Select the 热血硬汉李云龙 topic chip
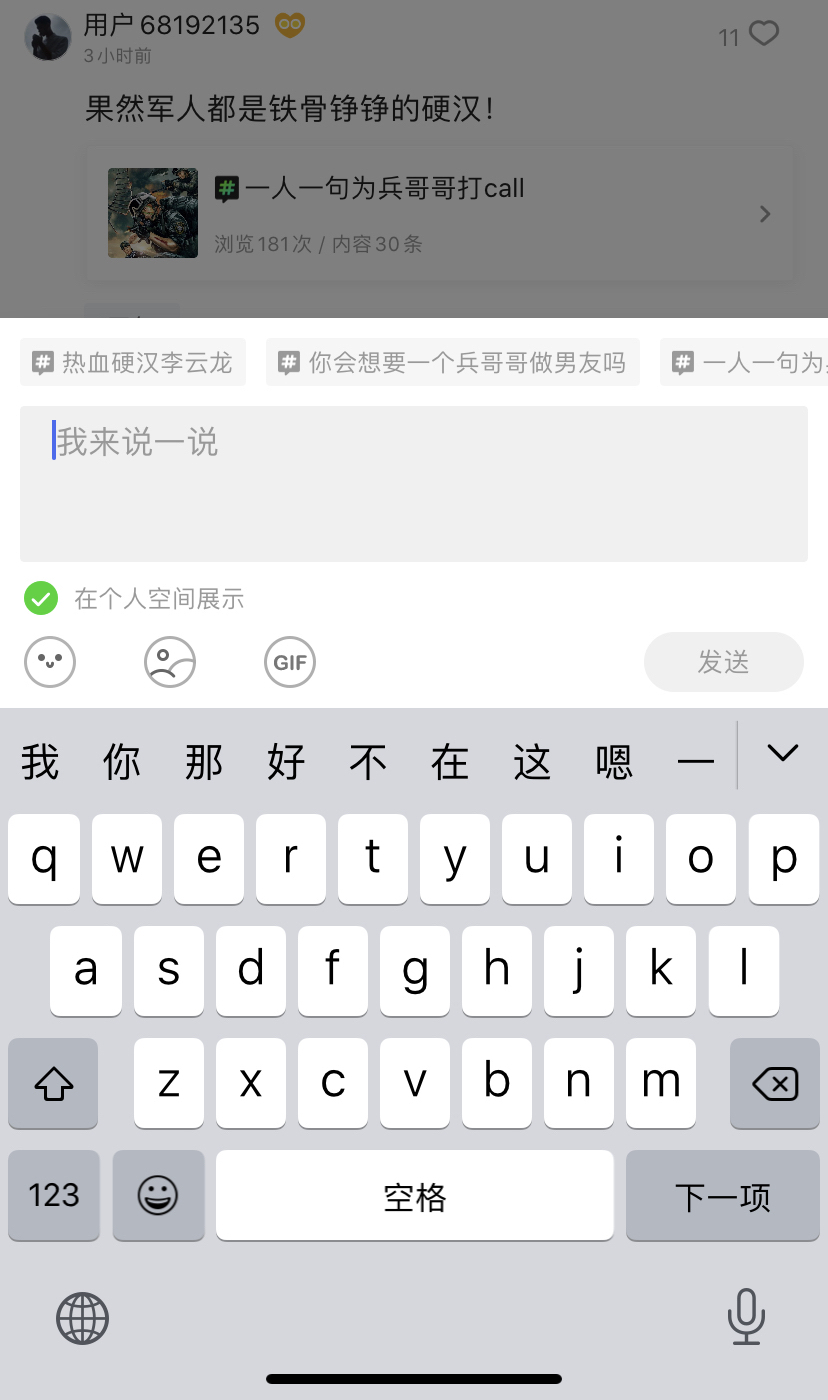The image size is (828, 1400). [x=133, y=362]
